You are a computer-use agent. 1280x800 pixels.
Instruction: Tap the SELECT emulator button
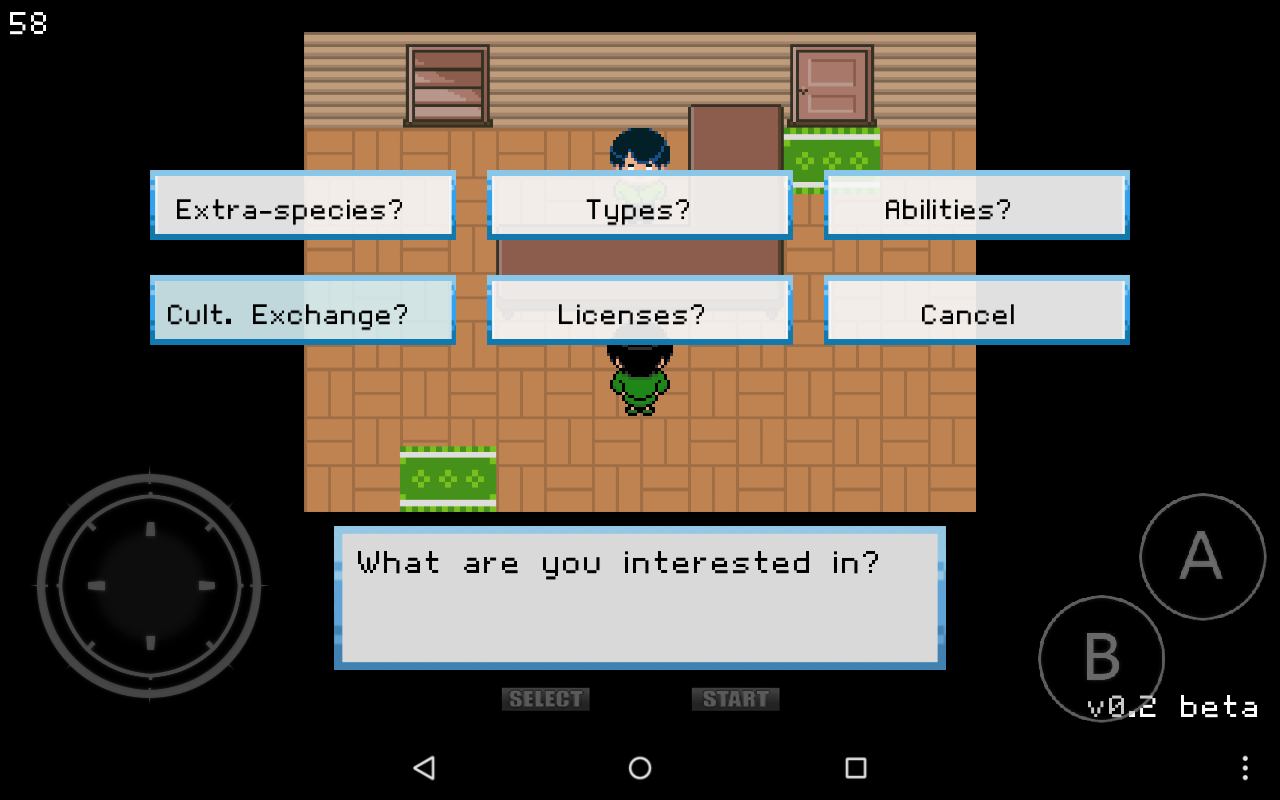click(545, 699)
